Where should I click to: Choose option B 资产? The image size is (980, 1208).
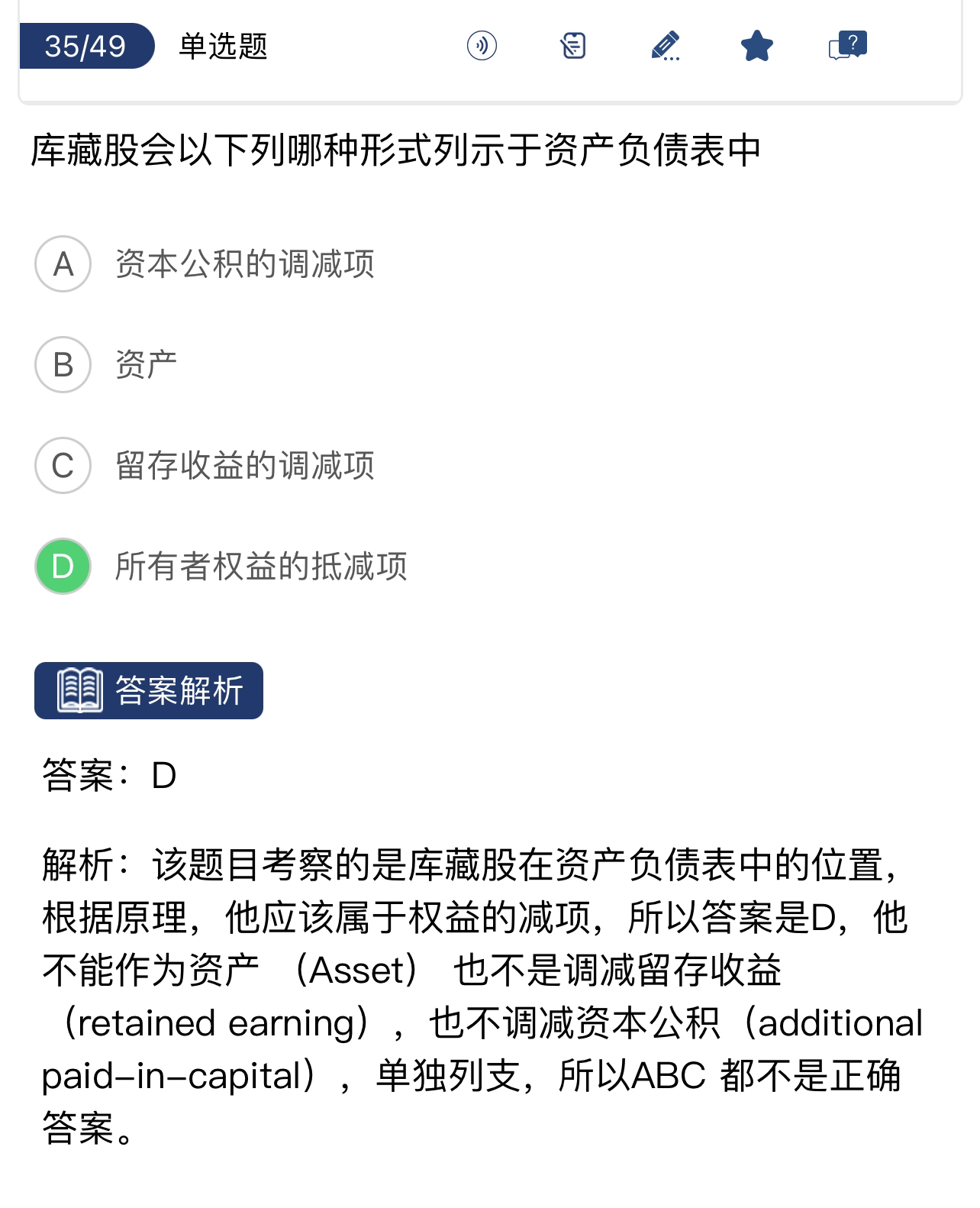tap(63, 365)
